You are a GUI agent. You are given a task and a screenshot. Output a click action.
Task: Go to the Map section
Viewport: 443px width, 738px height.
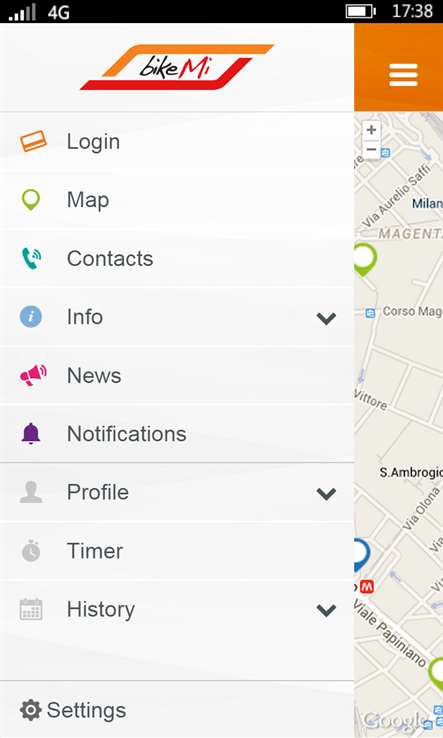(177, 200)
